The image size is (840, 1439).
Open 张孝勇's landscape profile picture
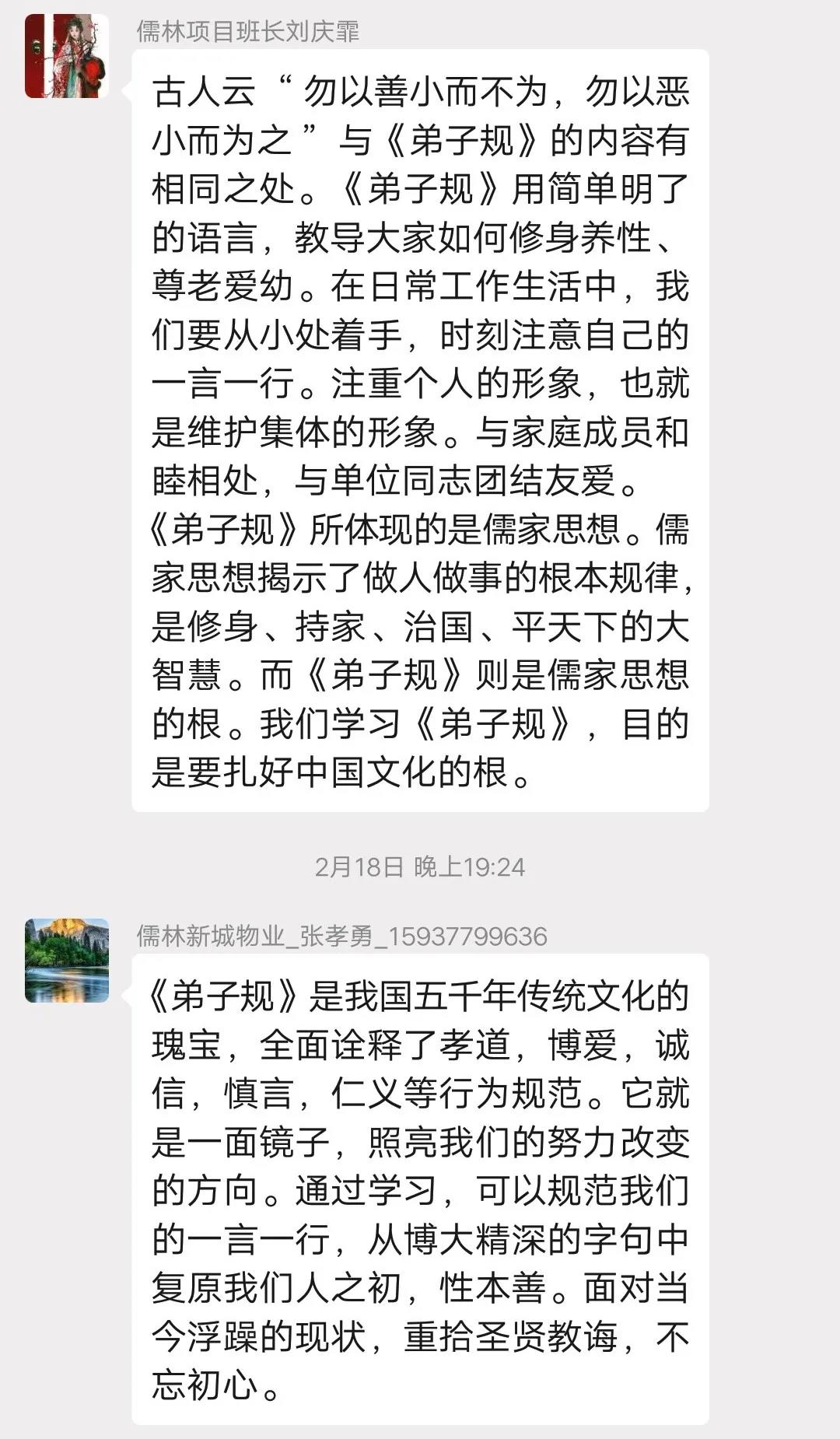pyautogui.click(x=67, y=961)
